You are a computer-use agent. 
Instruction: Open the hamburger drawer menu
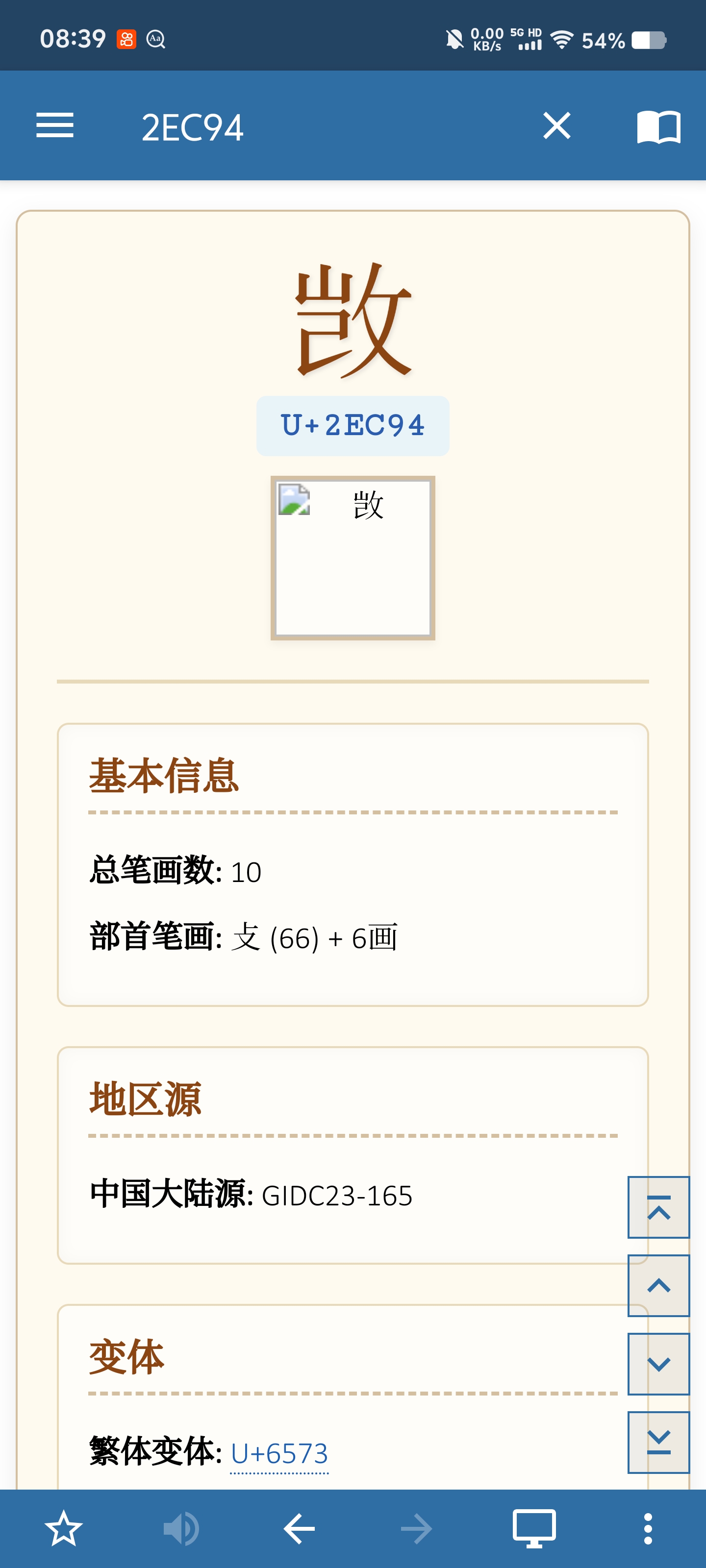point(55,126)
